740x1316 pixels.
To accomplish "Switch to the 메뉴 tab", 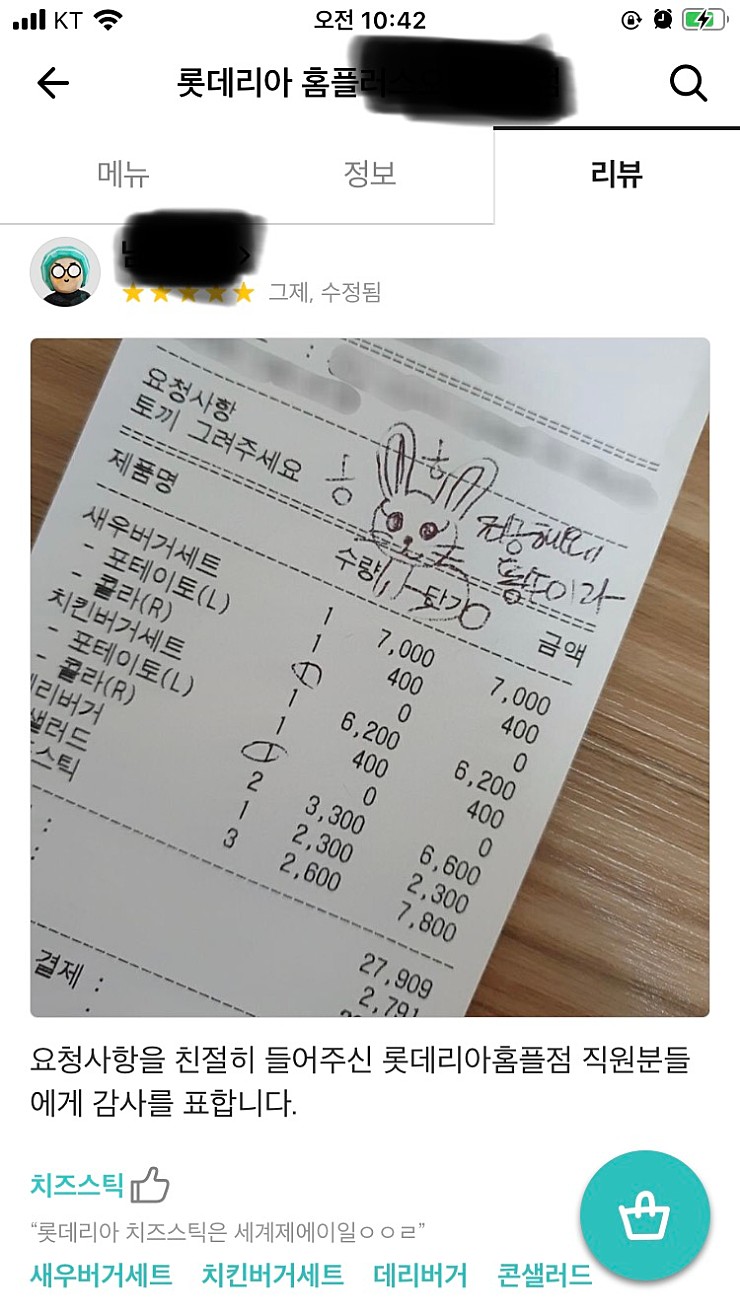I will 123,175.
